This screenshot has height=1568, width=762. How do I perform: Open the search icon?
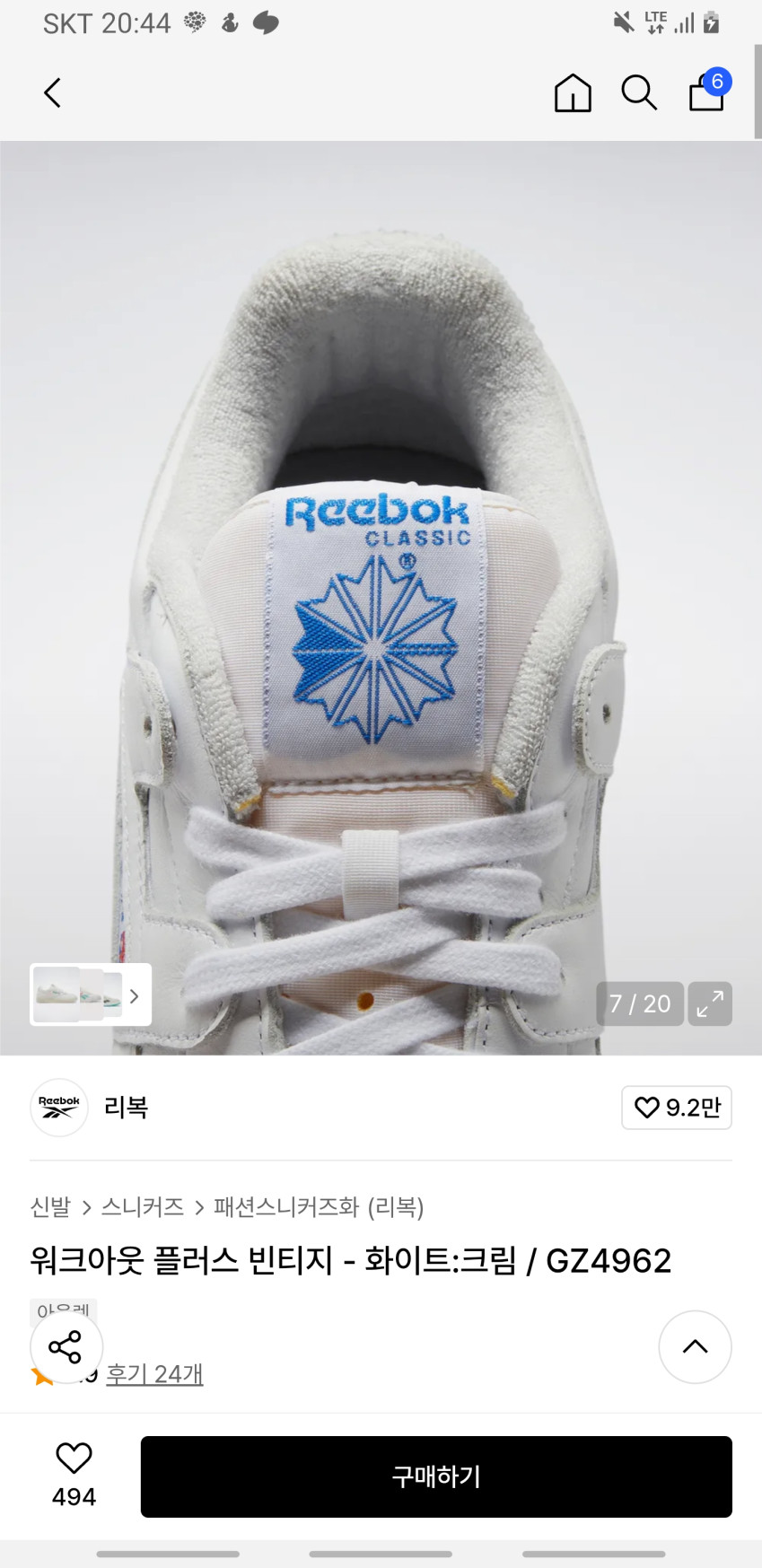(x=639, y=92)
